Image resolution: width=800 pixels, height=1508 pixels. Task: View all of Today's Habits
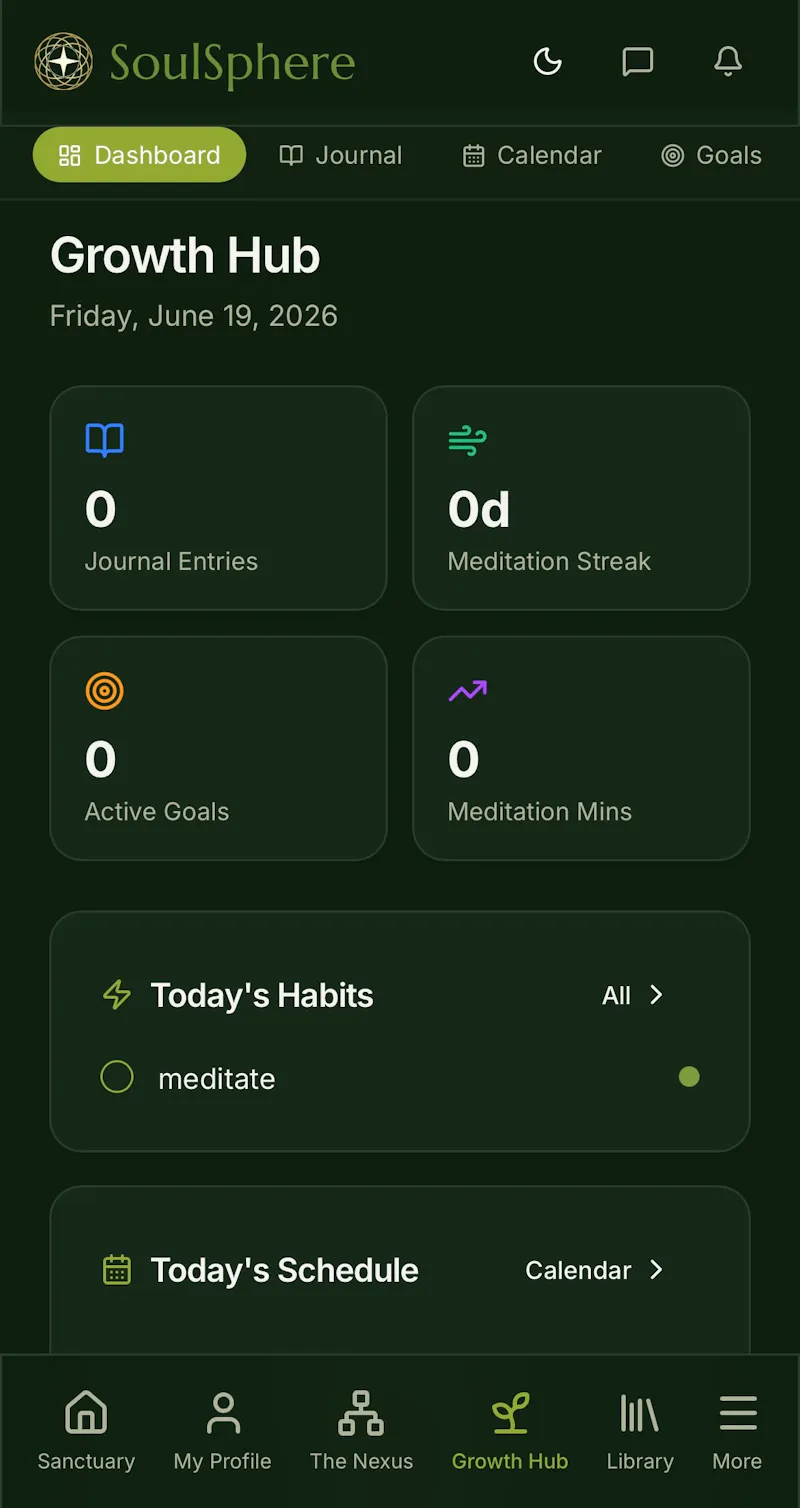point(633,995)
